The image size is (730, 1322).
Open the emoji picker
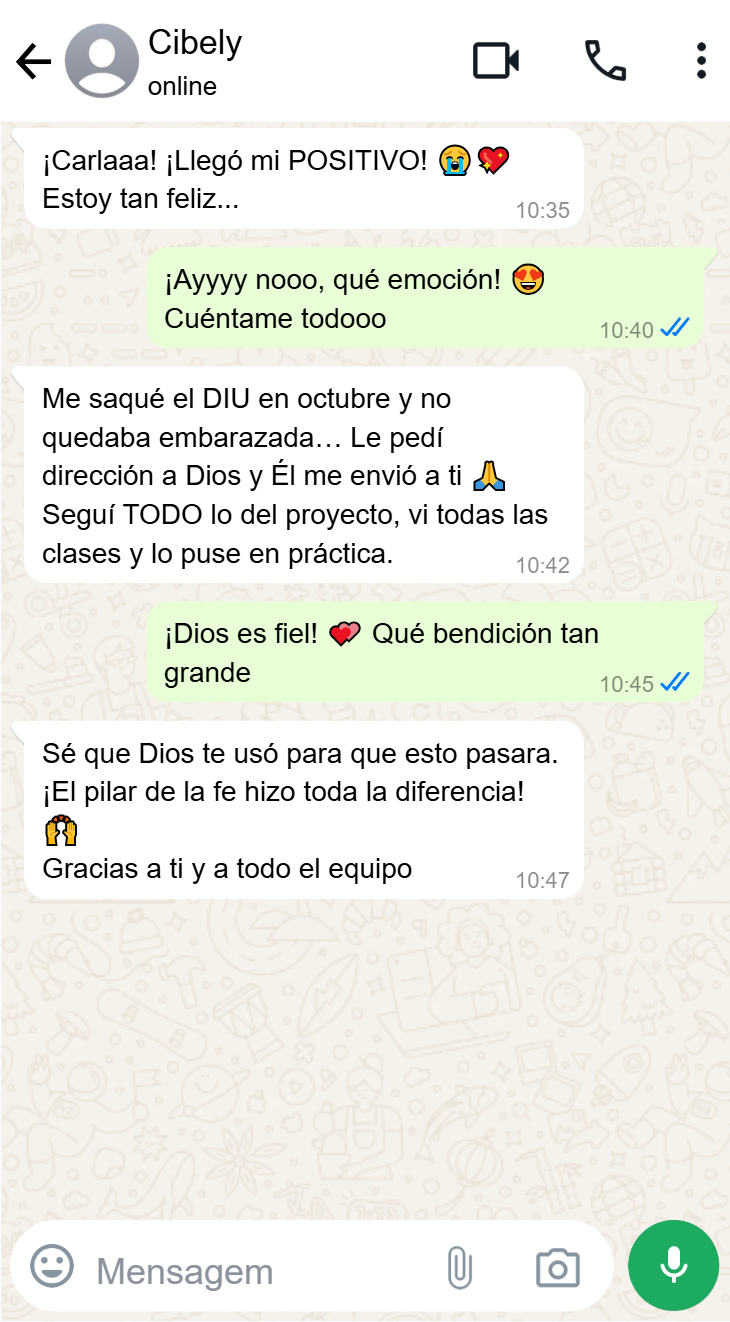52,1266
